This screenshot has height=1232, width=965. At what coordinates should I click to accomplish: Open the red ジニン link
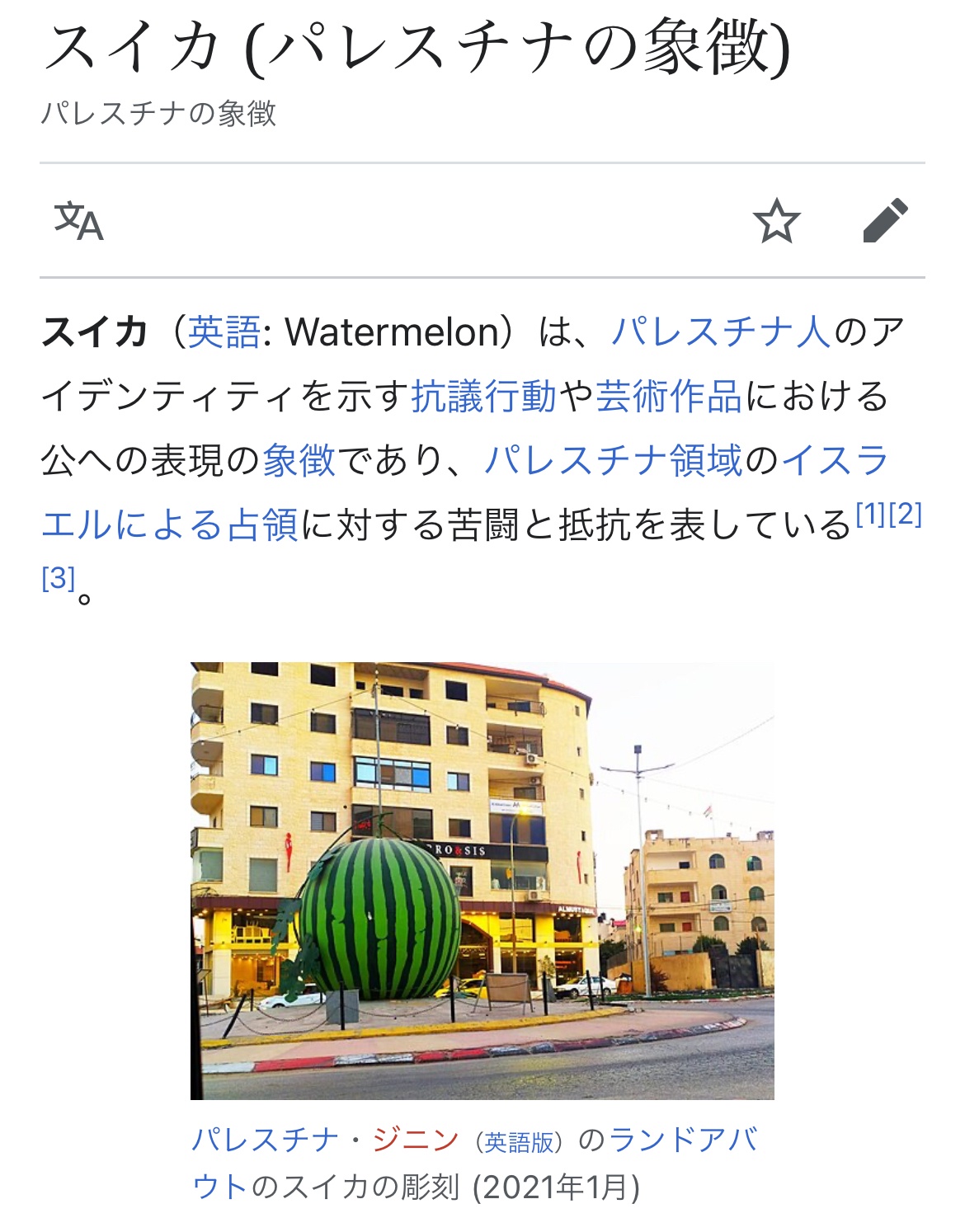pyautogui.click(x=416, y=1140)
